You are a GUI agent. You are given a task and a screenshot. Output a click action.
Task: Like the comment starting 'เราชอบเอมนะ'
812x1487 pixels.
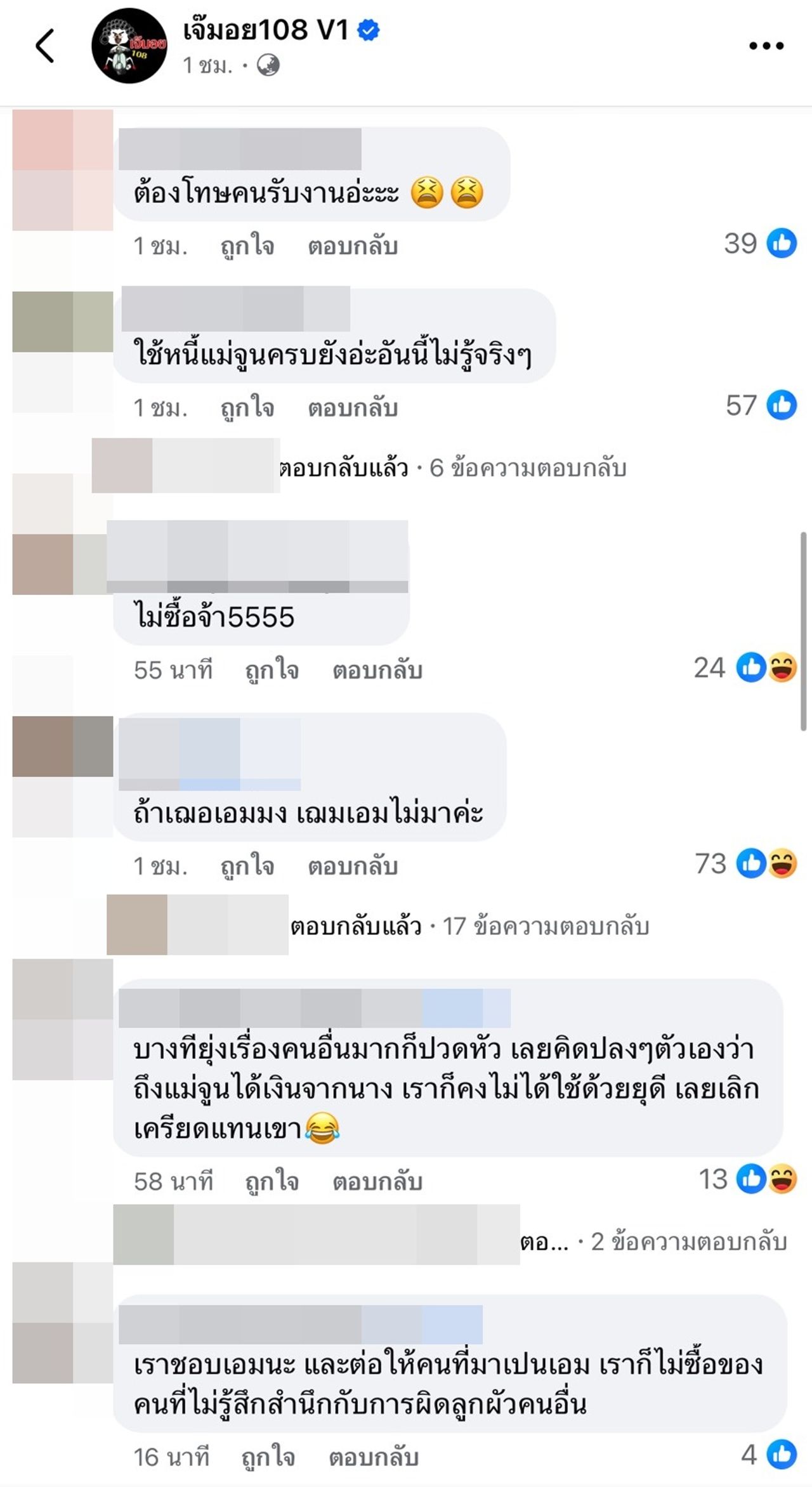(268, 1457)
